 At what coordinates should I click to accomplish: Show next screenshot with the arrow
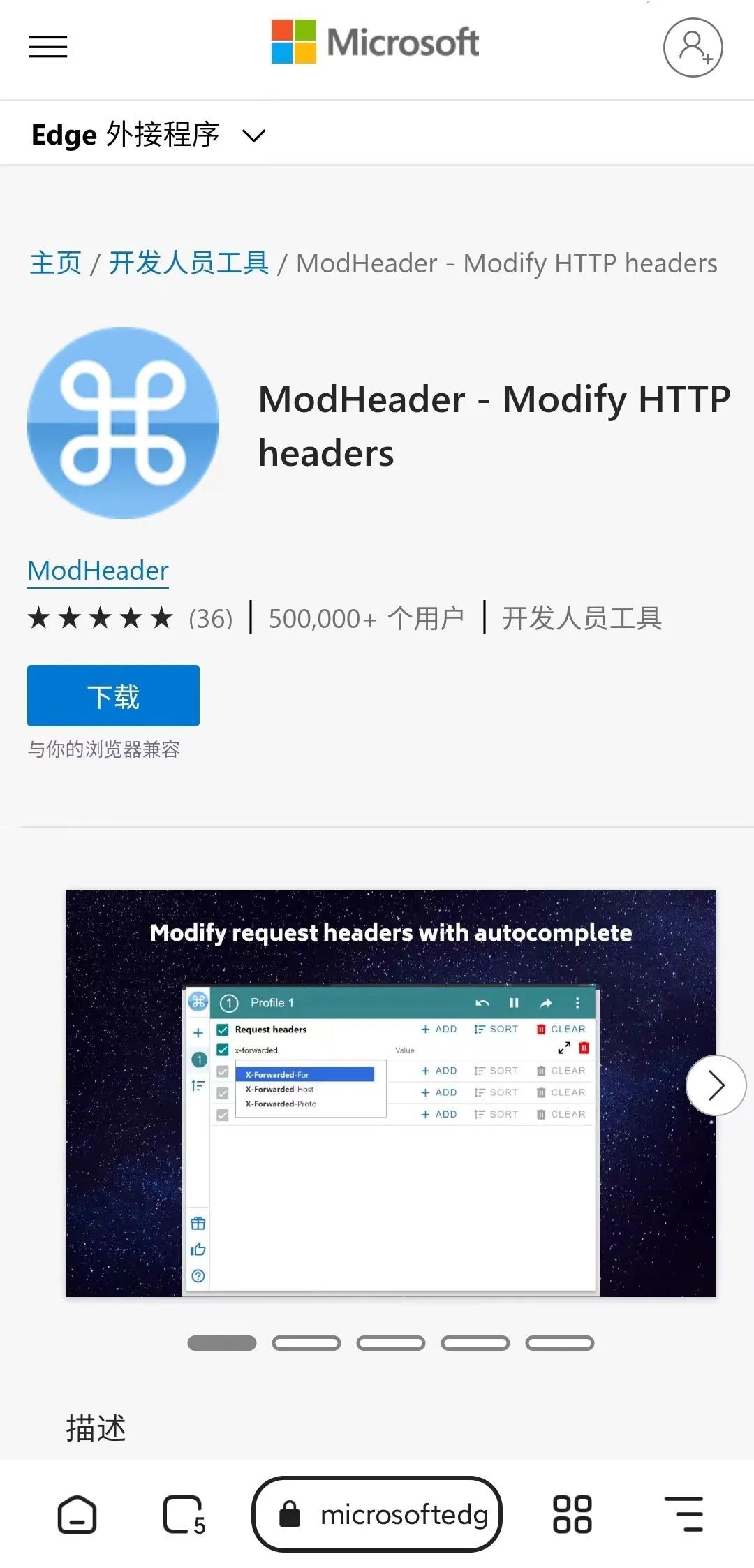(x=716, y=1085)
